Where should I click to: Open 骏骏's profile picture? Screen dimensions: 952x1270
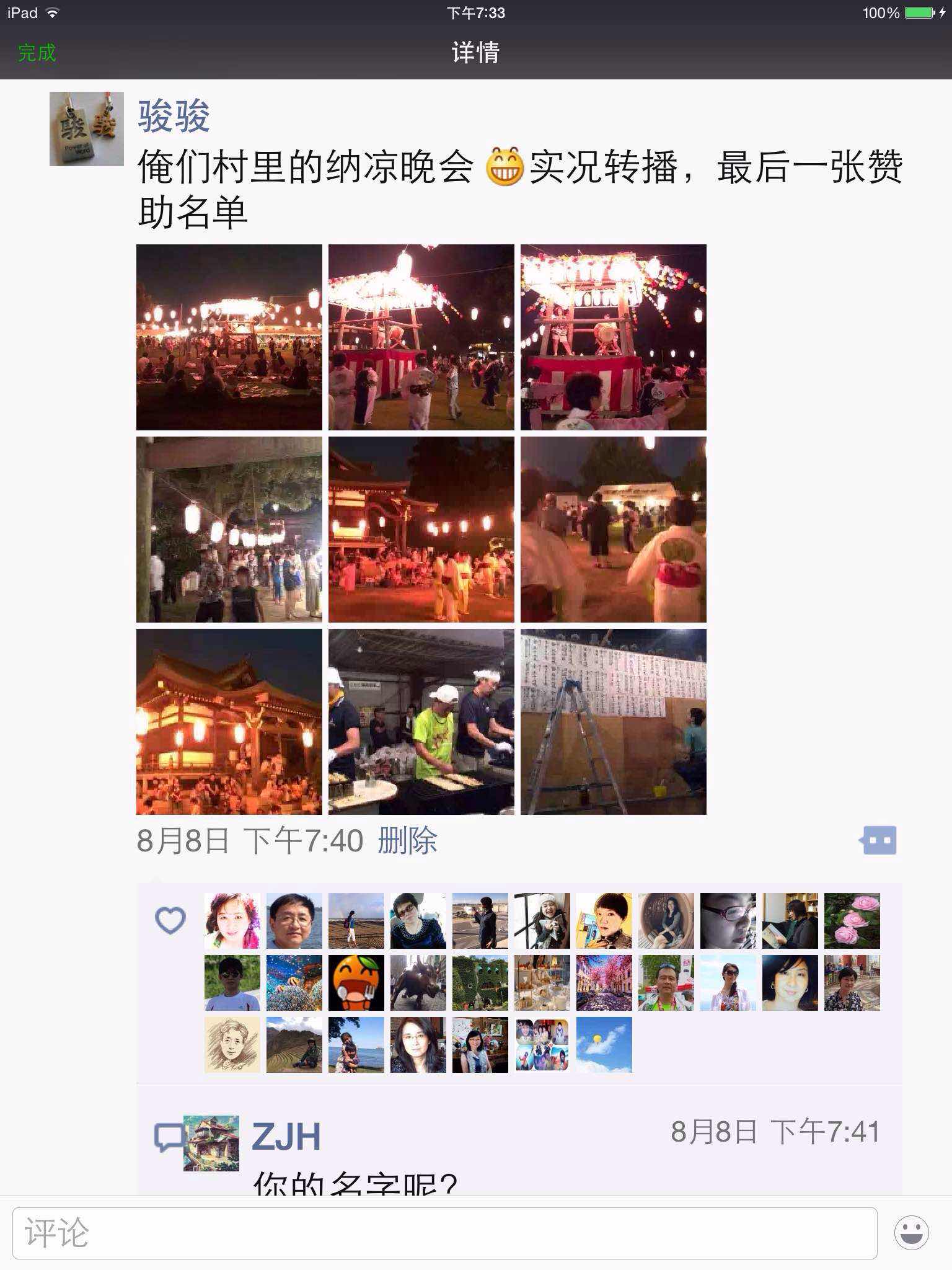pos(86,129)
